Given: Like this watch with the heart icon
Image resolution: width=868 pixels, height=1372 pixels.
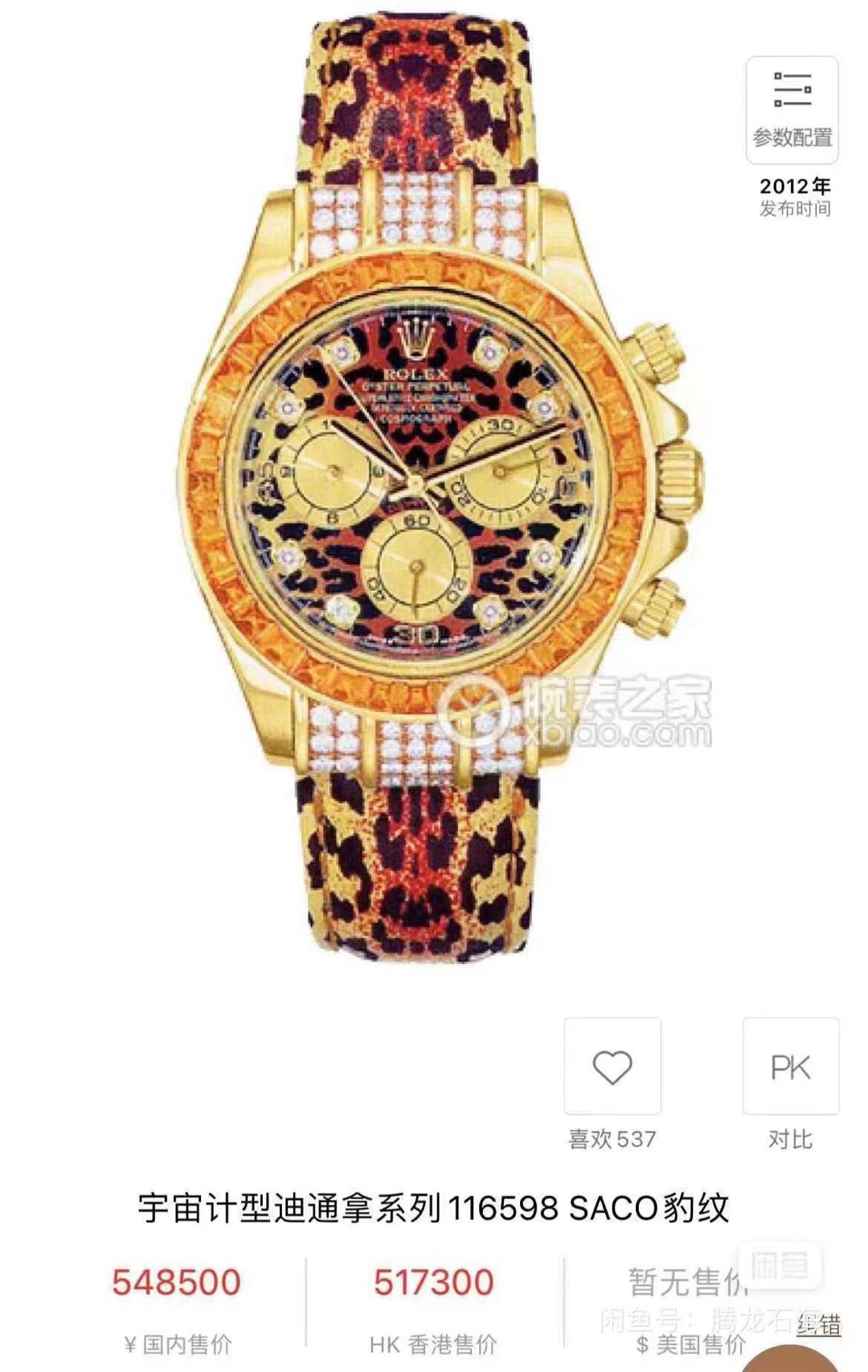Looking at the screenshot, I should (x=612, y=1067).
